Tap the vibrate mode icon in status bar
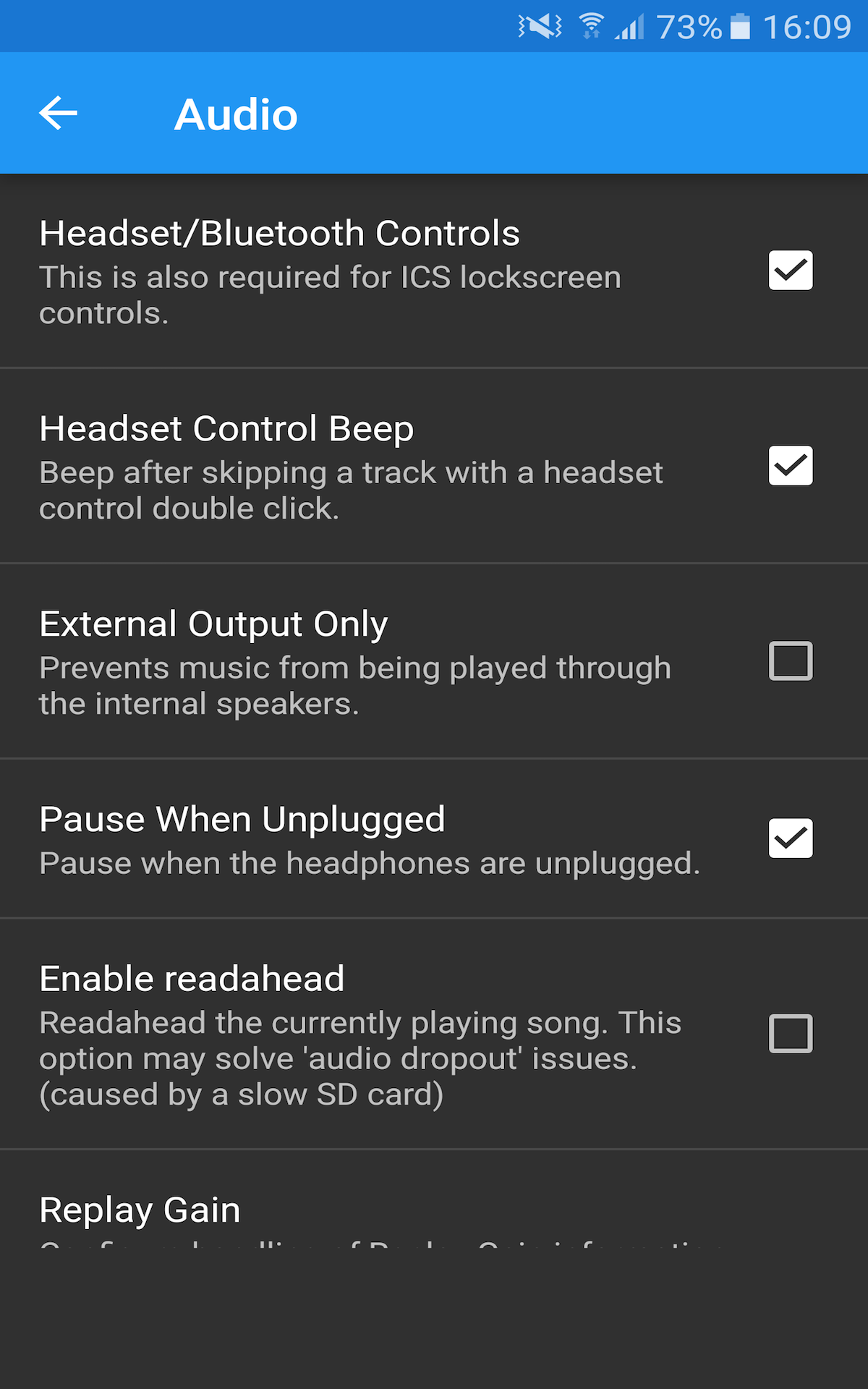Screen dimensions: 868x1389 pyautogui.click(x=538, y=26)
